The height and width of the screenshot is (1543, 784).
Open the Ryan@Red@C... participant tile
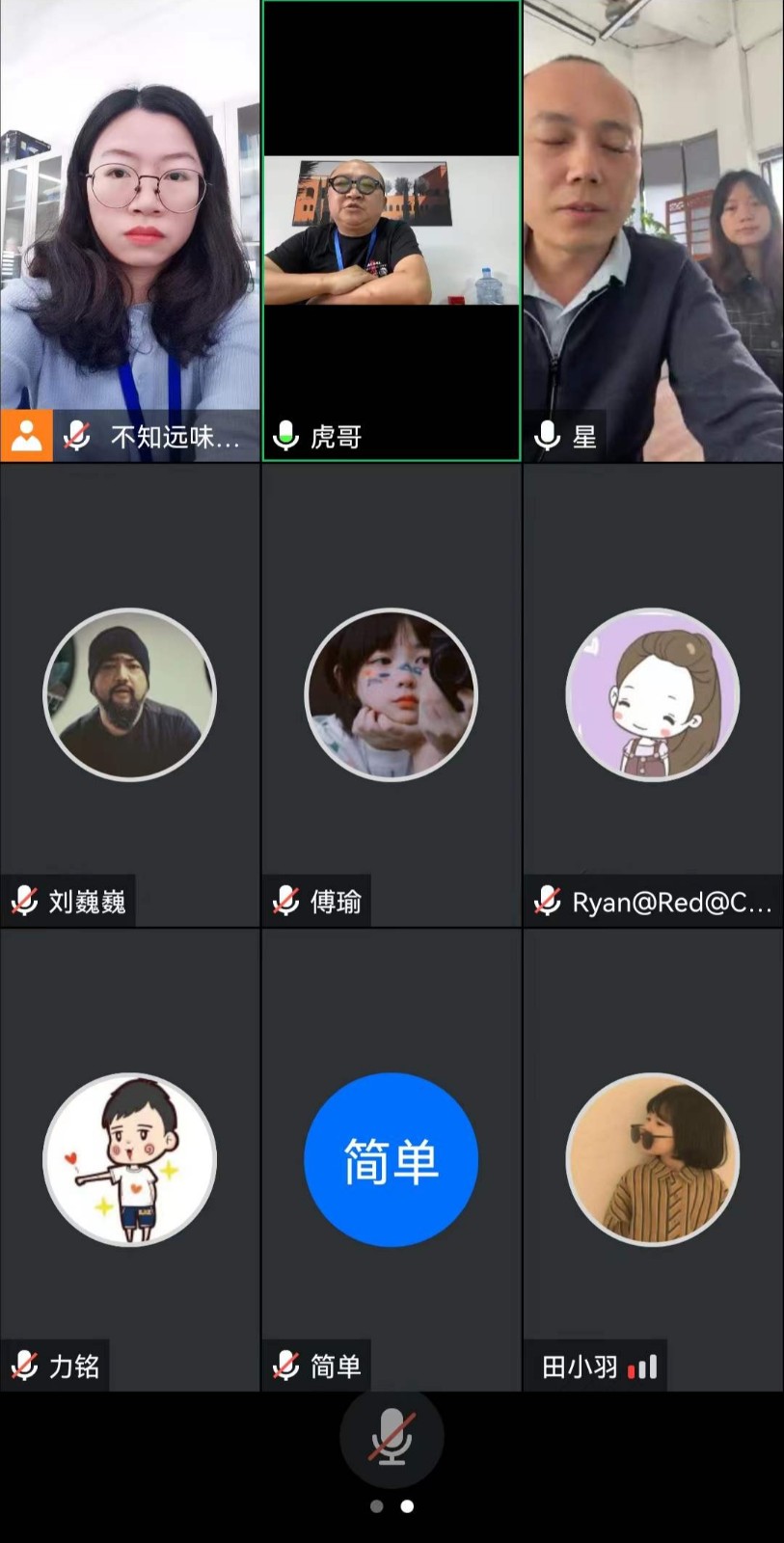(653, 694)
